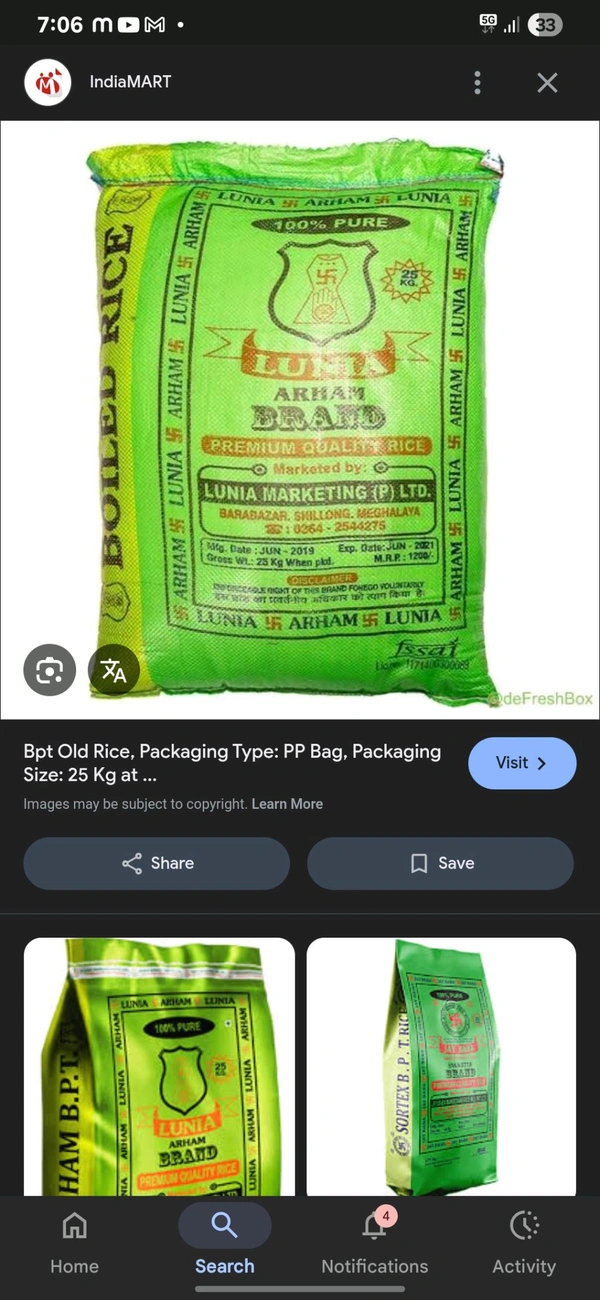Open the Learn More copyright link
The width and height of the screenshot is (600, 1300).
pyautogui.click(x=287, y=804)
